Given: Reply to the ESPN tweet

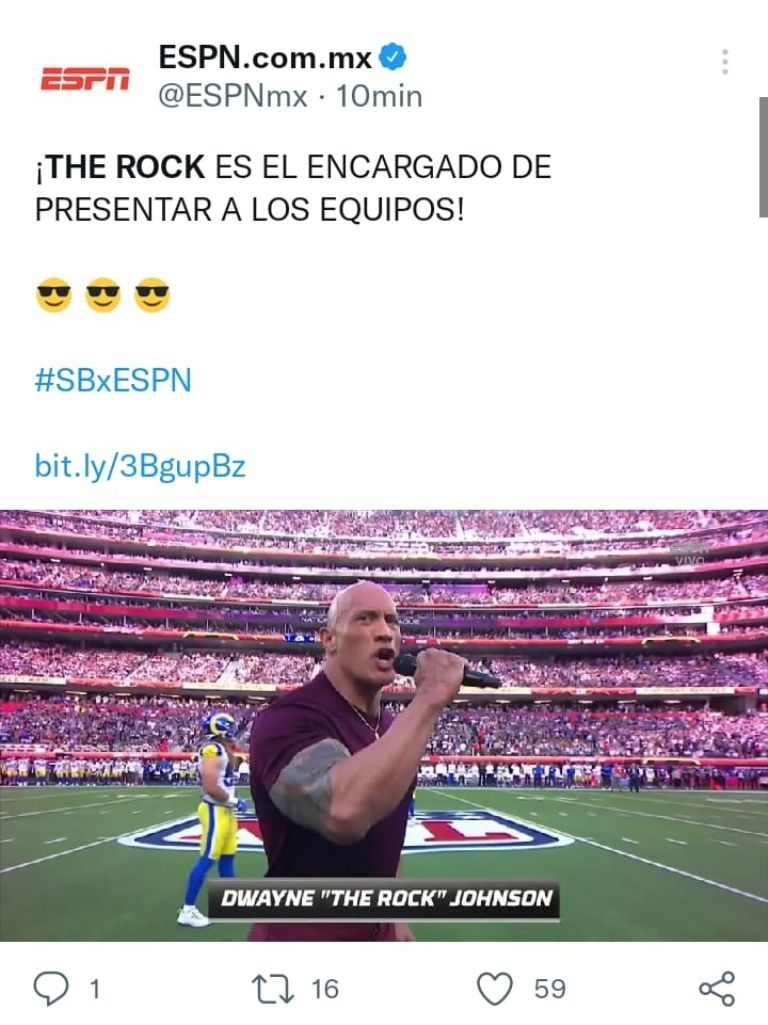Looking at the screenshot, I should click(51, 989).
